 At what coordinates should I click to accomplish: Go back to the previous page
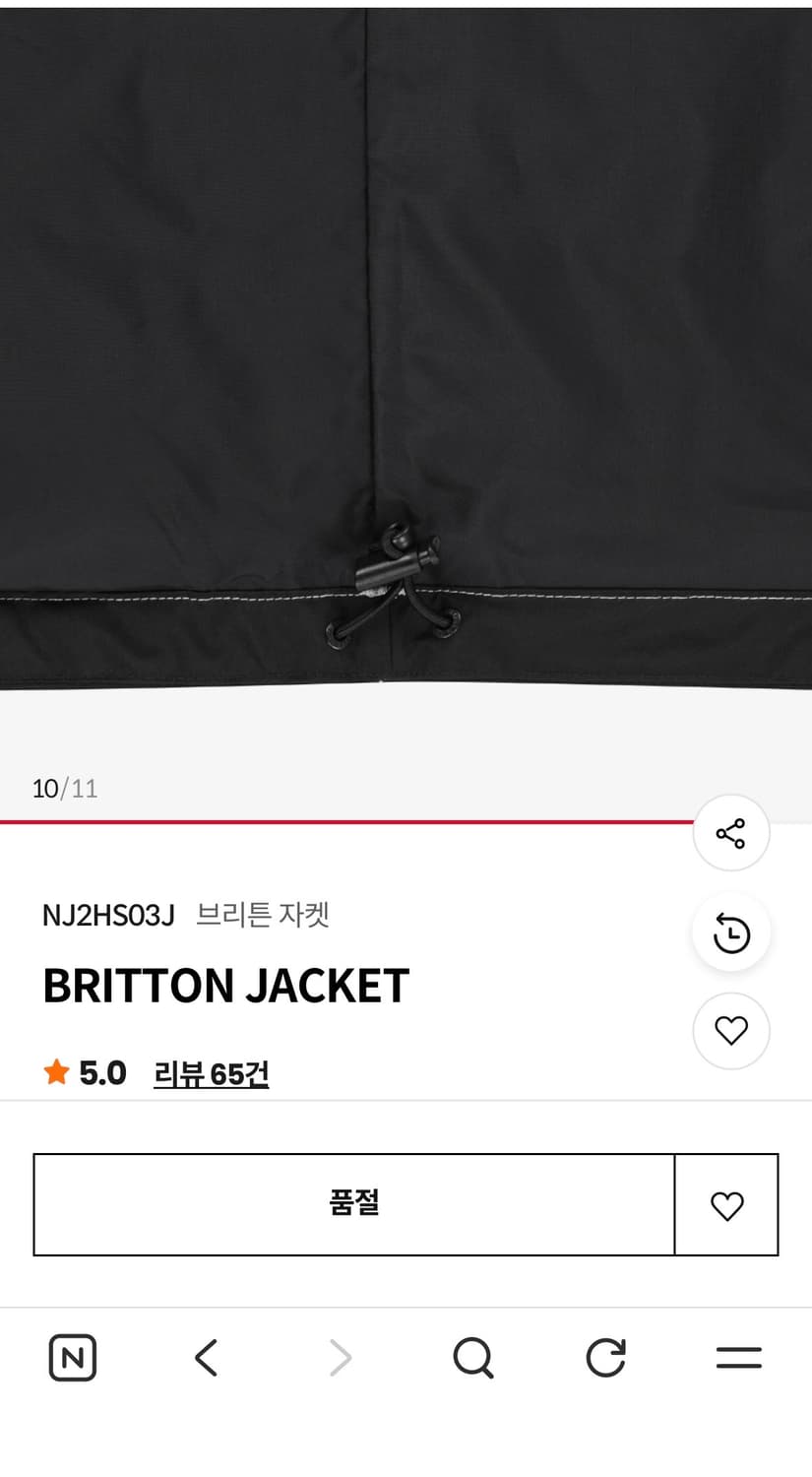(x=205, y=1357)
